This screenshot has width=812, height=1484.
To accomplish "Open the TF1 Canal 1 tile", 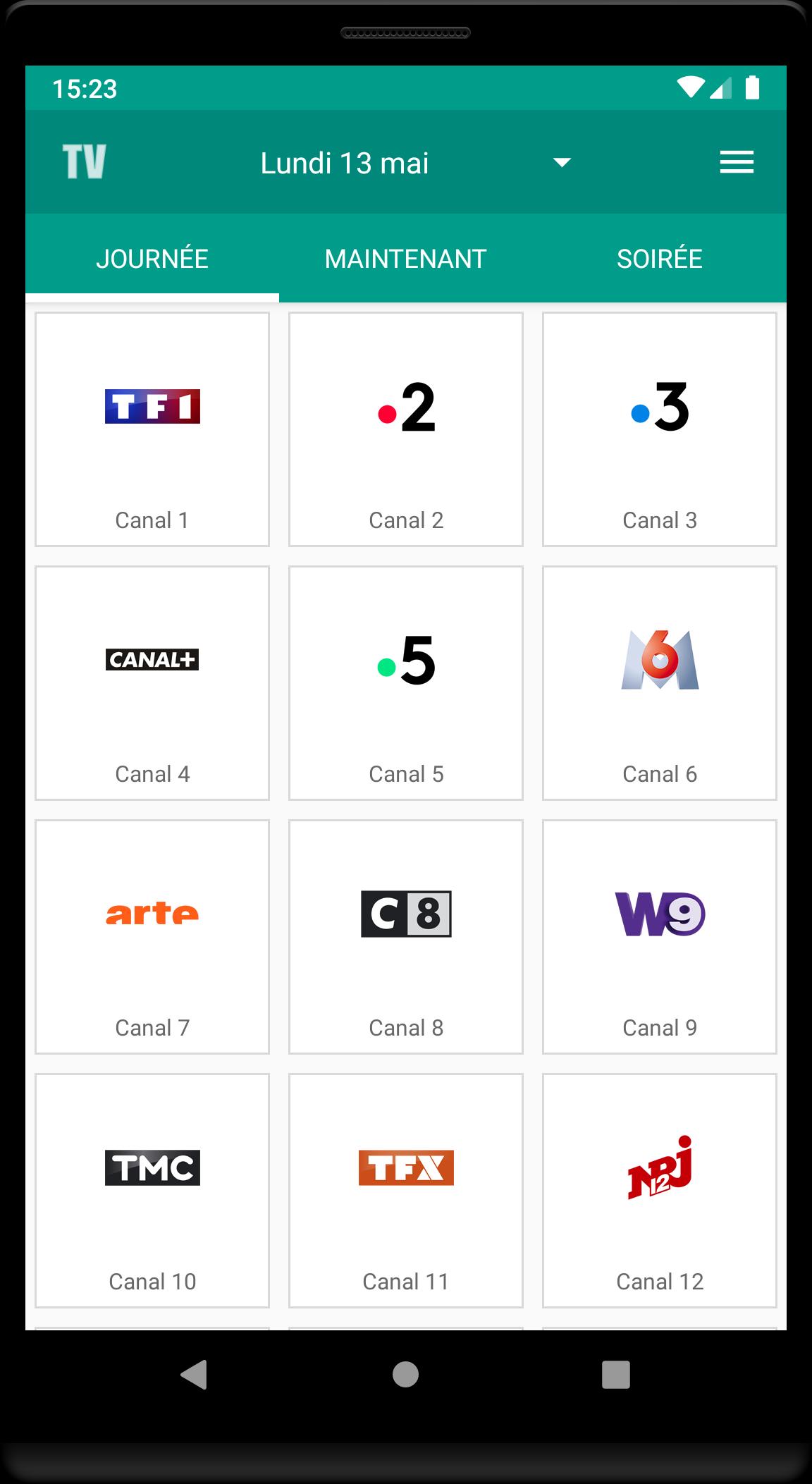I will tap(152, 429).
